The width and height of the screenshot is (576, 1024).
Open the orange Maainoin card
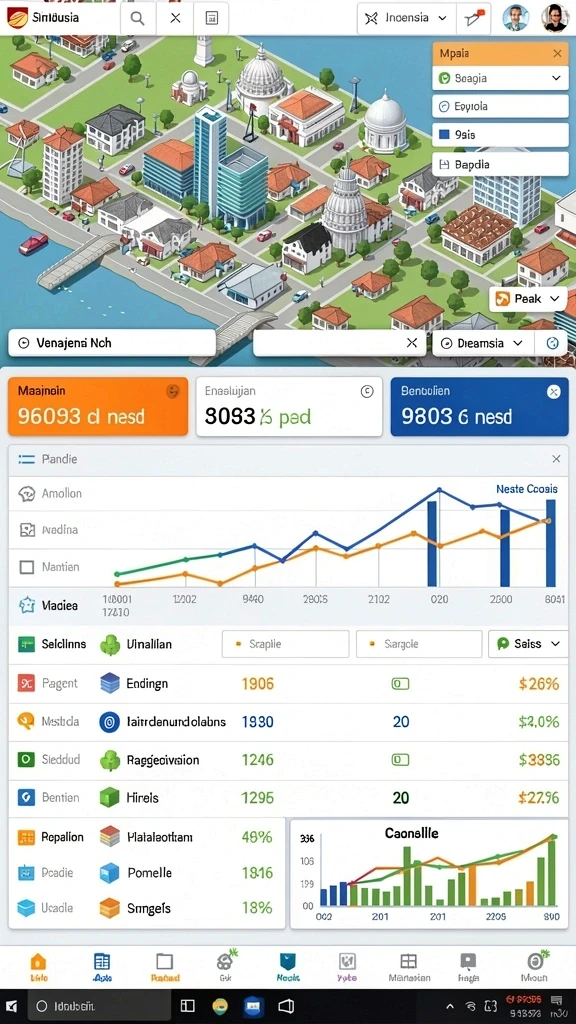(98, 406)
